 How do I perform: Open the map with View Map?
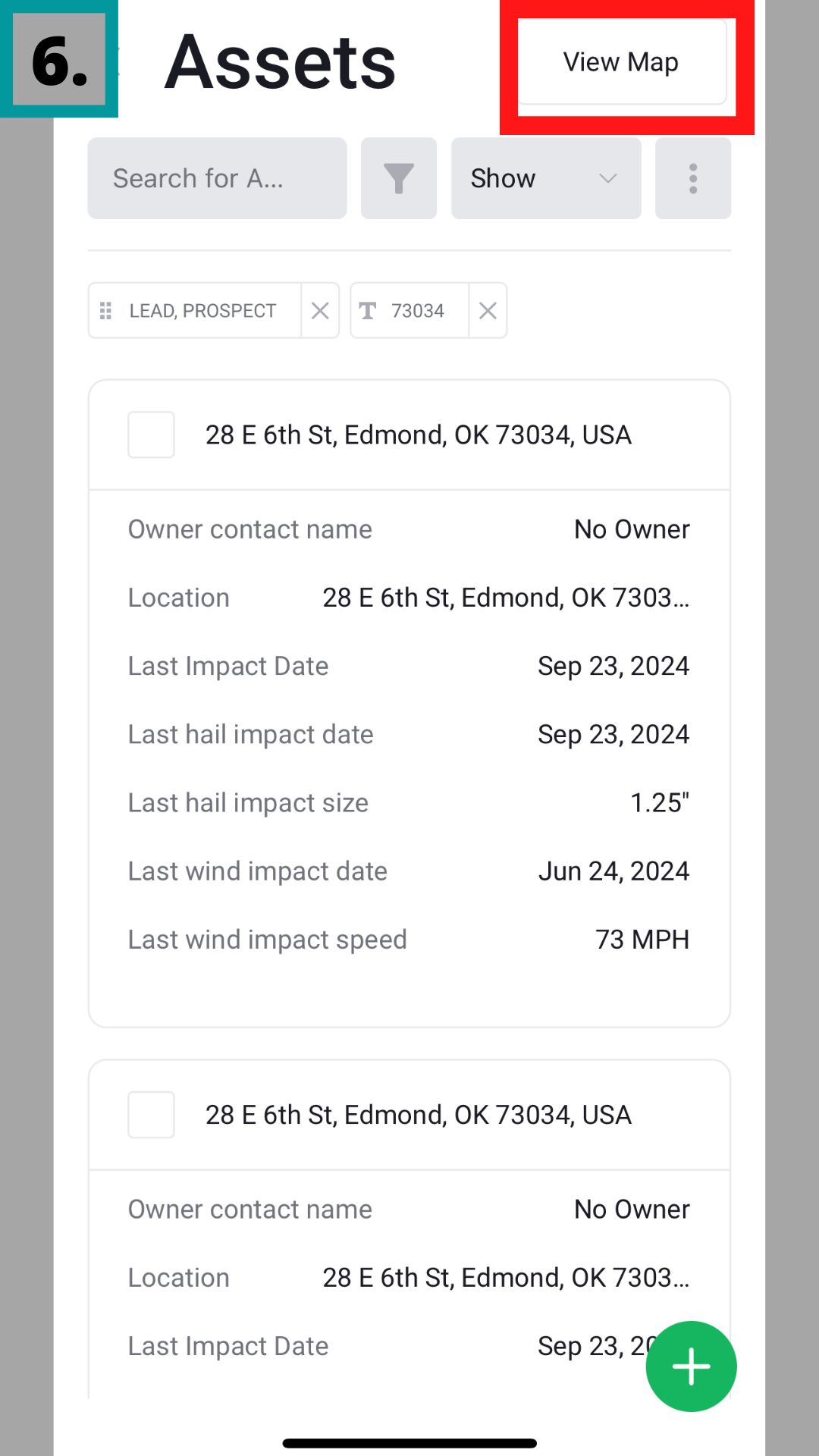pyautogui.click(x=621, y=62)
